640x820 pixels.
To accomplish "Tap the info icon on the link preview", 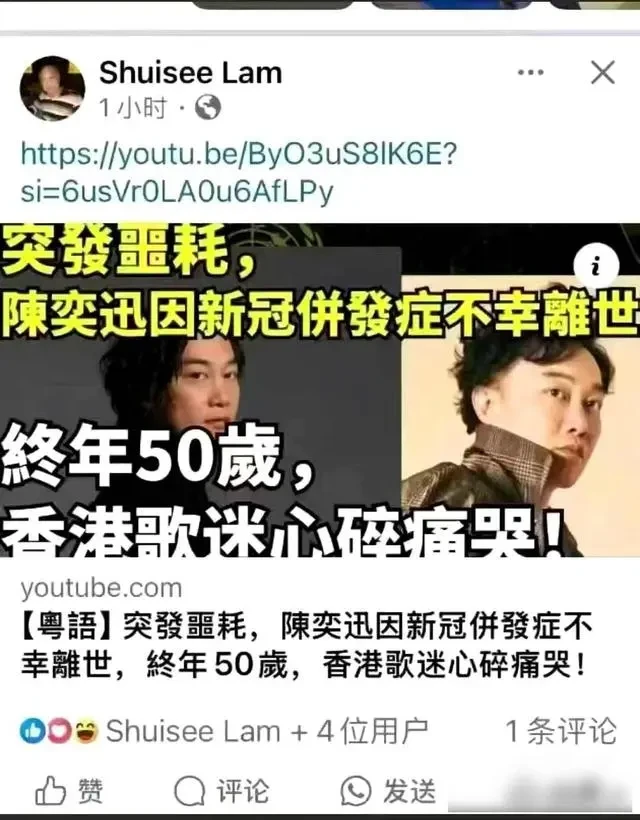I will coord(597,266).
